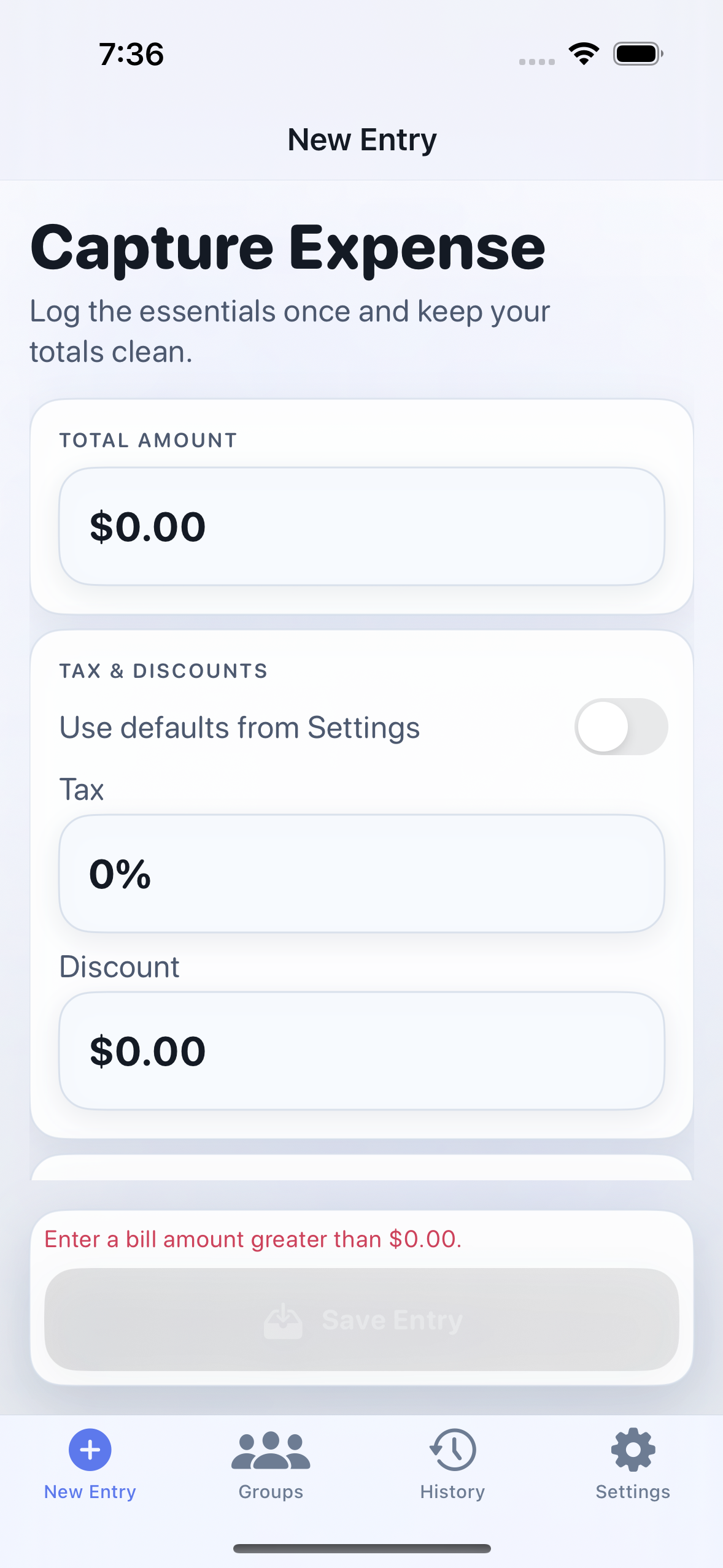Tap the plus circle icon for New Entry

point(89,1451)
